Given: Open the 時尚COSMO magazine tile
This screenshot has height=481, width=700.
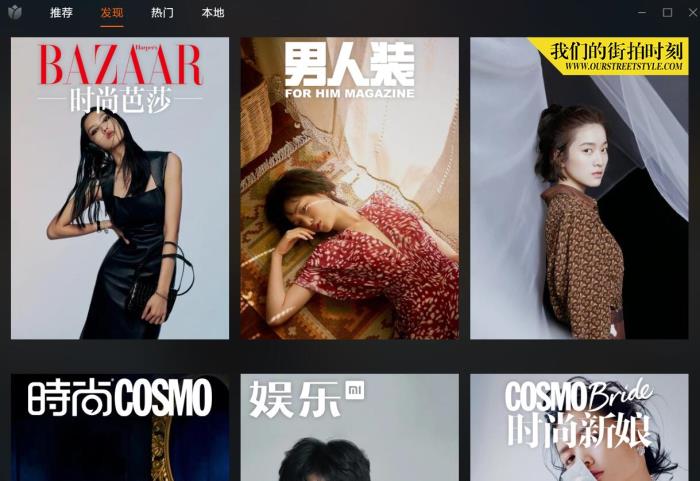Looking at the screenshot, I should pyautogui.click(x=120, y=427).
